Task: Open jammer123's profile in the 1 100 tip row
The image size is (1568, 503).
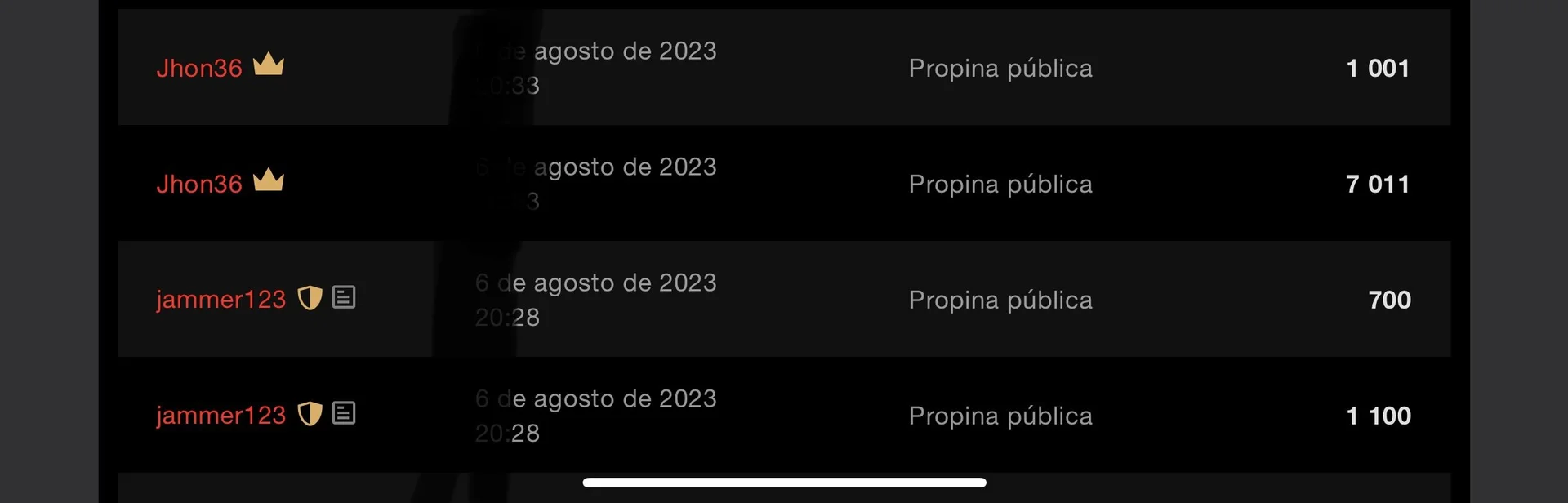Action: (220, 416)
